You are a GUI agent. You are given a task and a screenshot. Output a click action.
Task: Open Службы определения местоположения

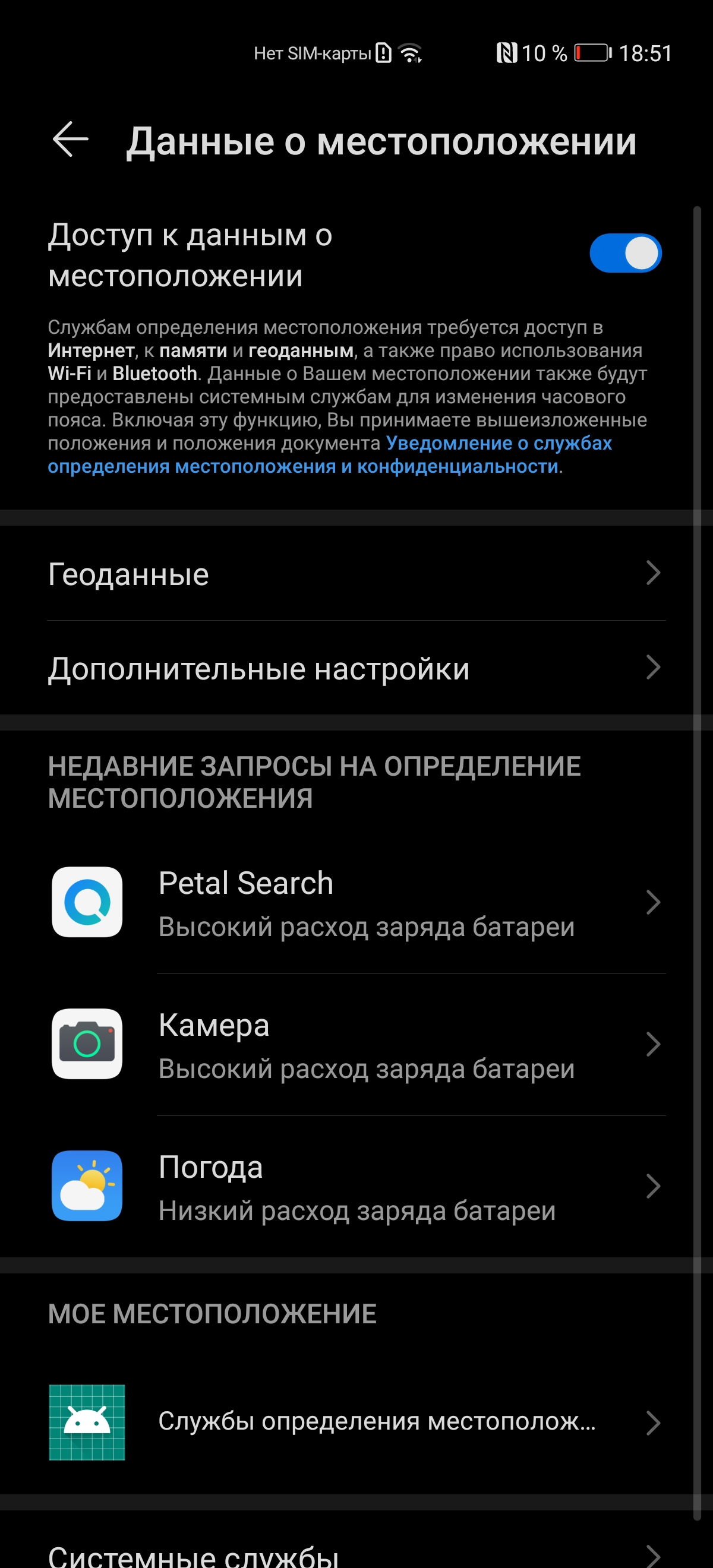click(x=356, y=1422)
